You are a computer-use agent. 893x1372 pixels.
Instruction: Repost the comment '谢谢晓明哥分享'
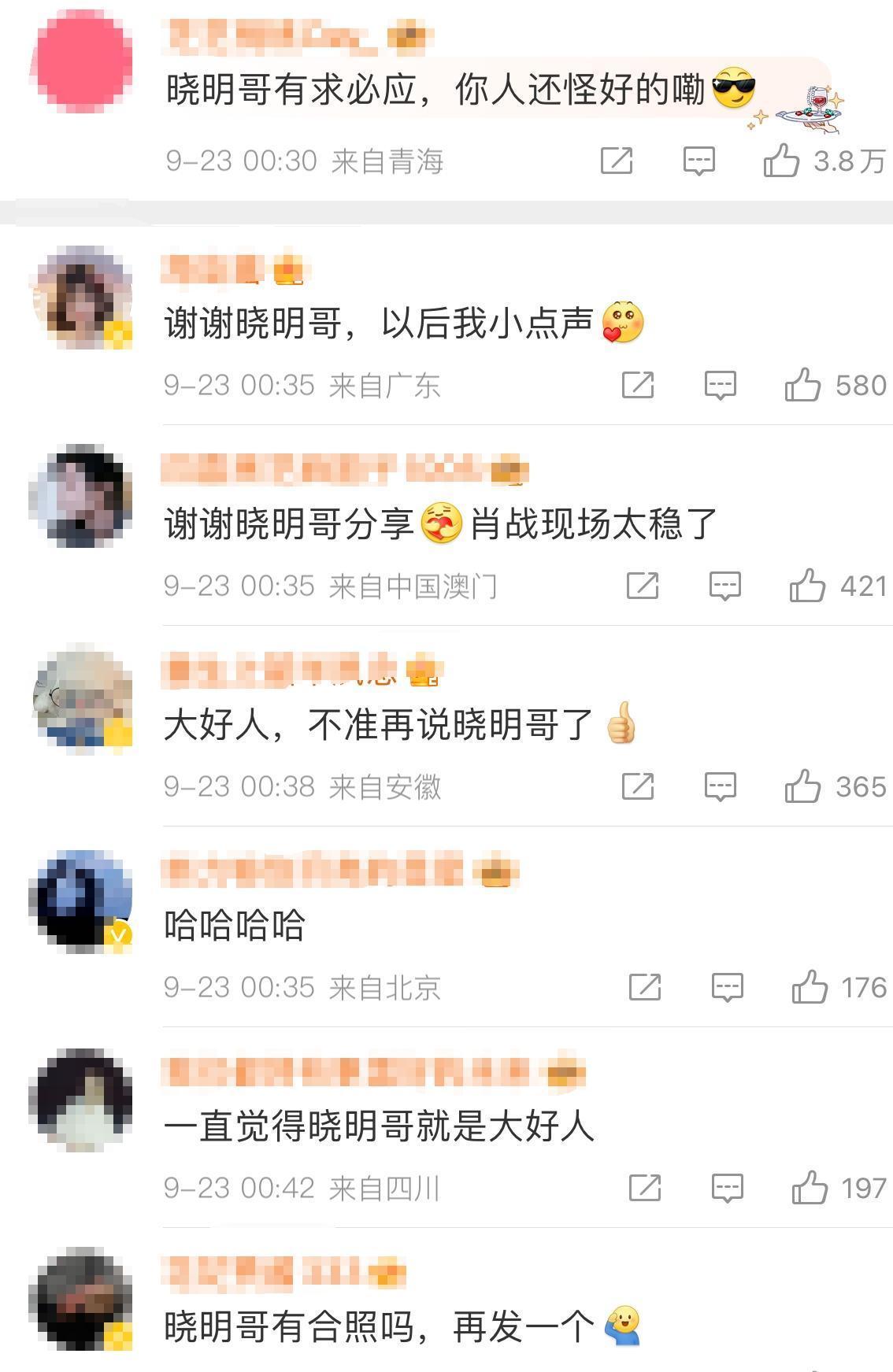coord(642,586)
